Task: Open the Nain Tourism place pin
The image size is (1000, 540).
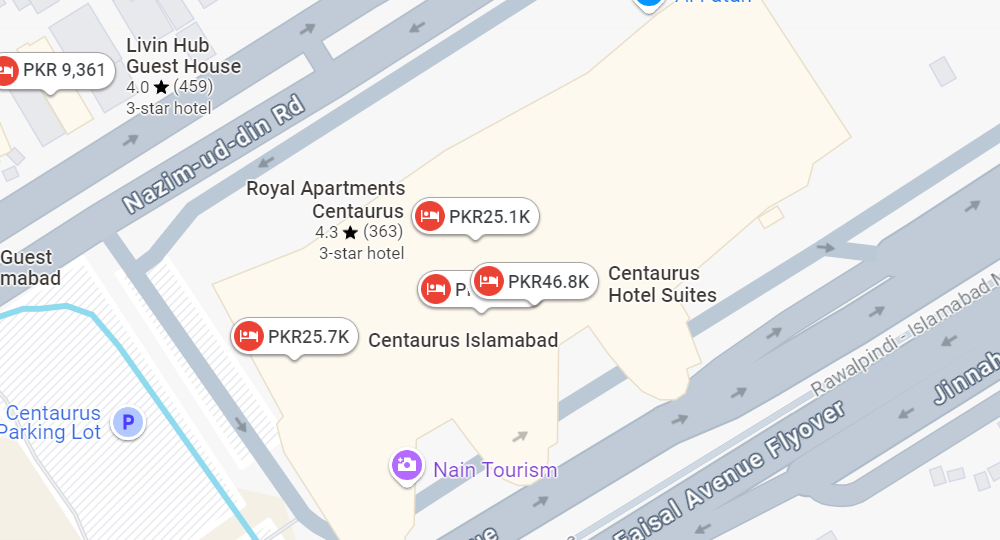Action: point(406,465)
